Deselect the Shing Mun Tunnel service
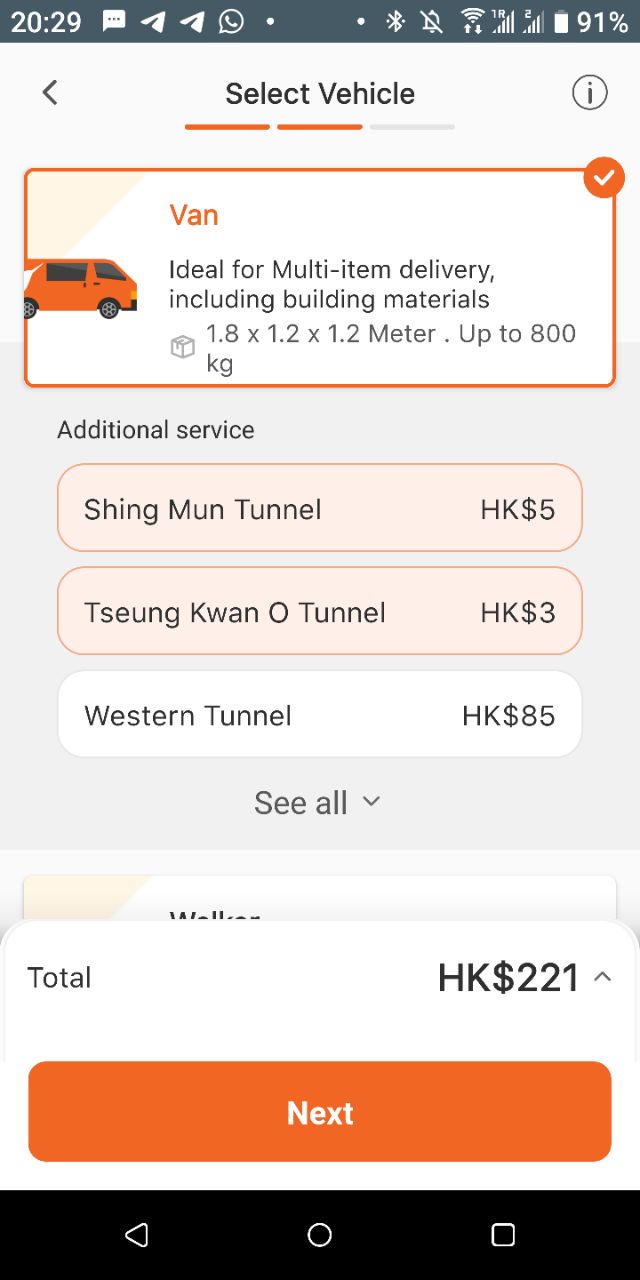This screenshot has height=1280, width=640. click(320, 508)
